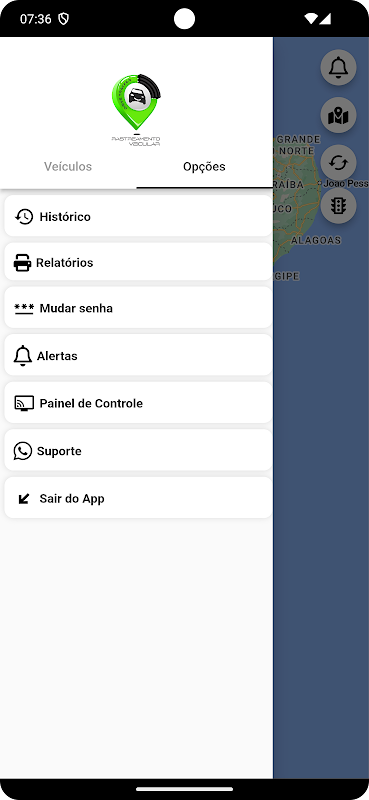Tap Sair do App to log out

click(x=138, y=498)
